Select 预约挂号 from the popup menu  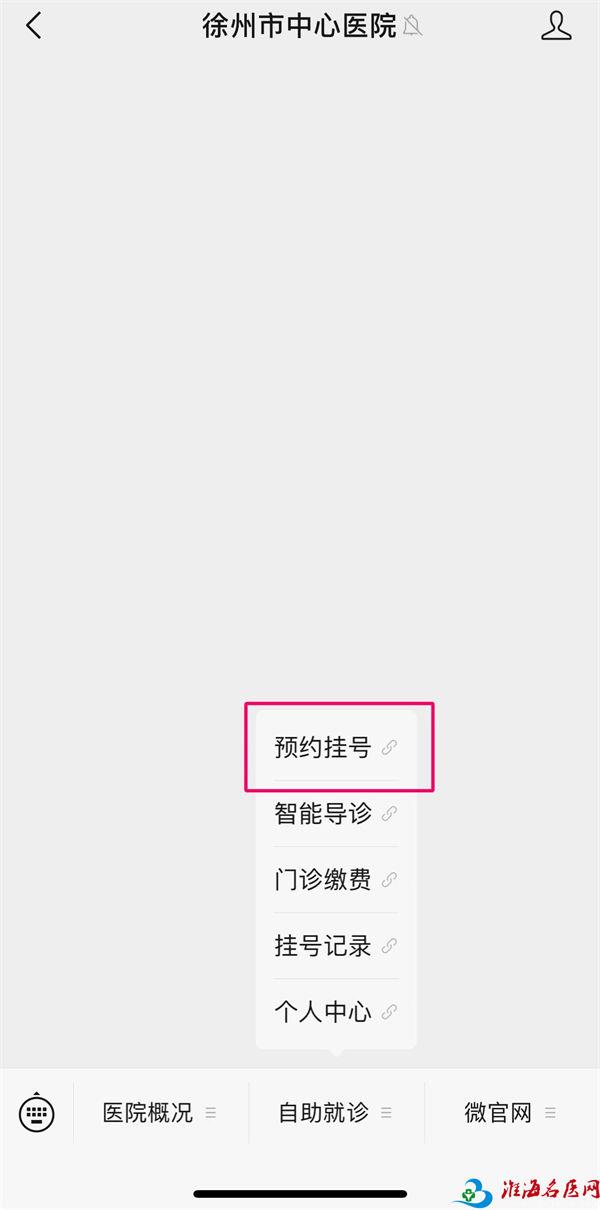(335, 748)
